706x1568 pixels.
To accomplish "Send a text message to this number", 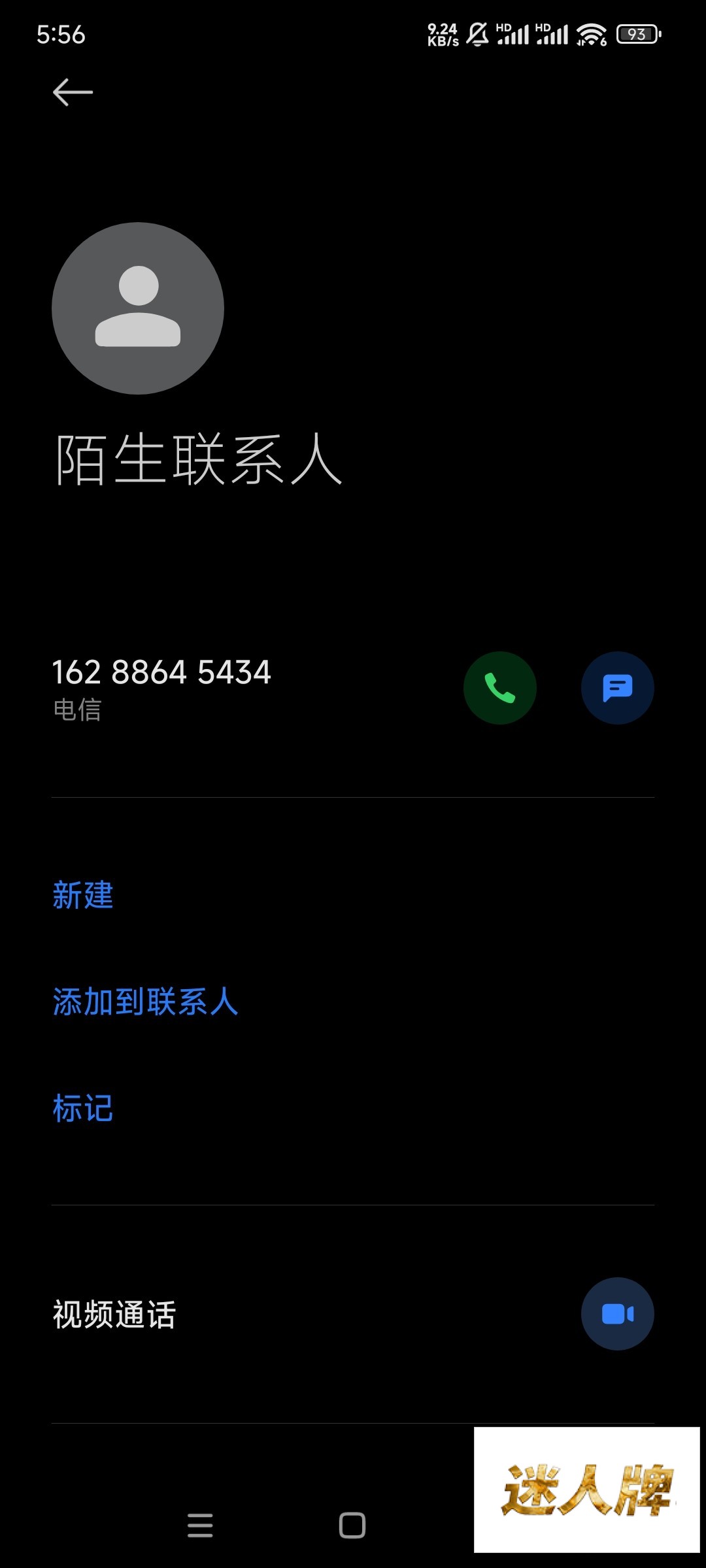I will pyautogui.click(x=618, y=688).
